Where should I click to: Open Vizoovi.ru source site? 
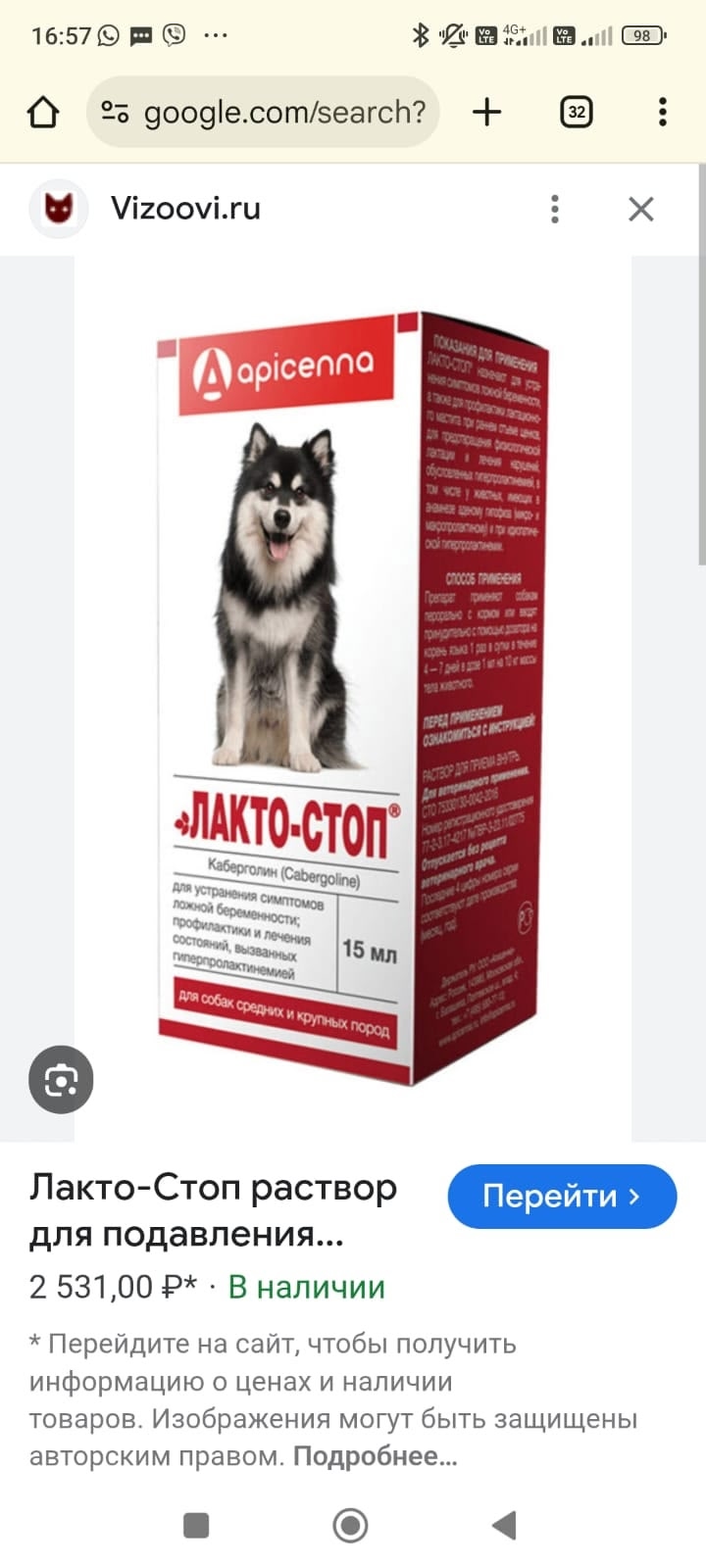pyautogui.click(x=184, y=209)
